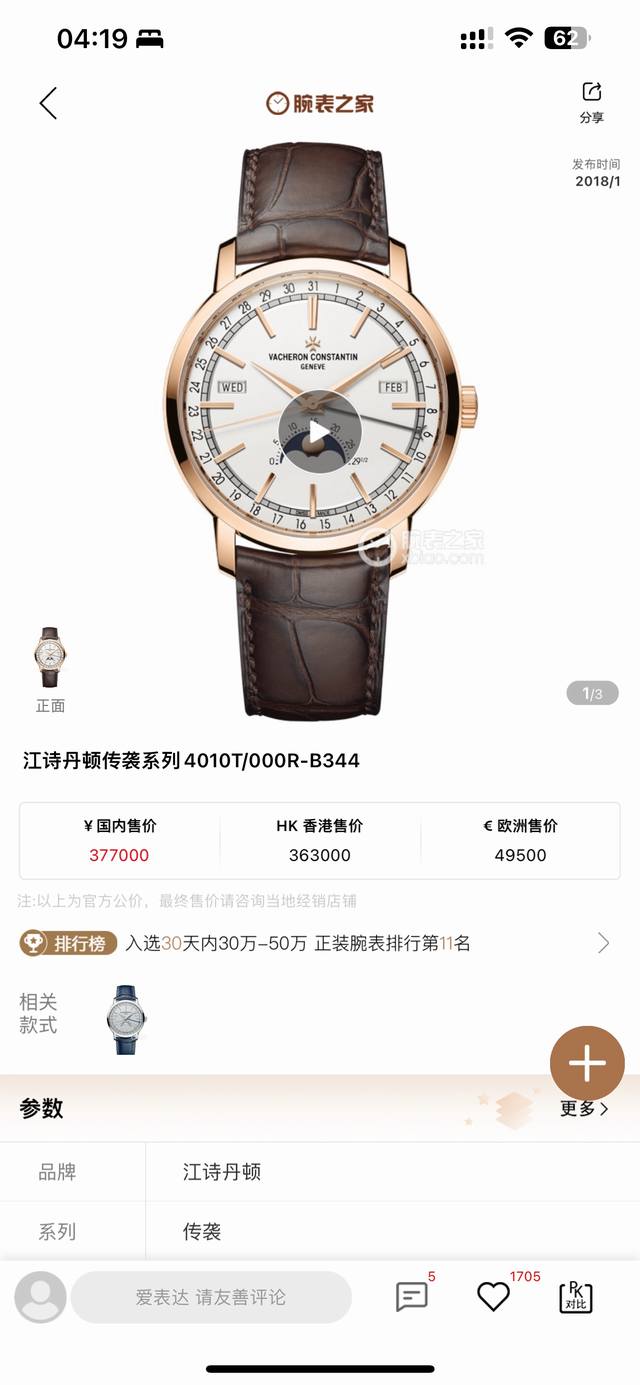Open the 排行榜 ranking entry
The image size is (640, 1385).
318,943
